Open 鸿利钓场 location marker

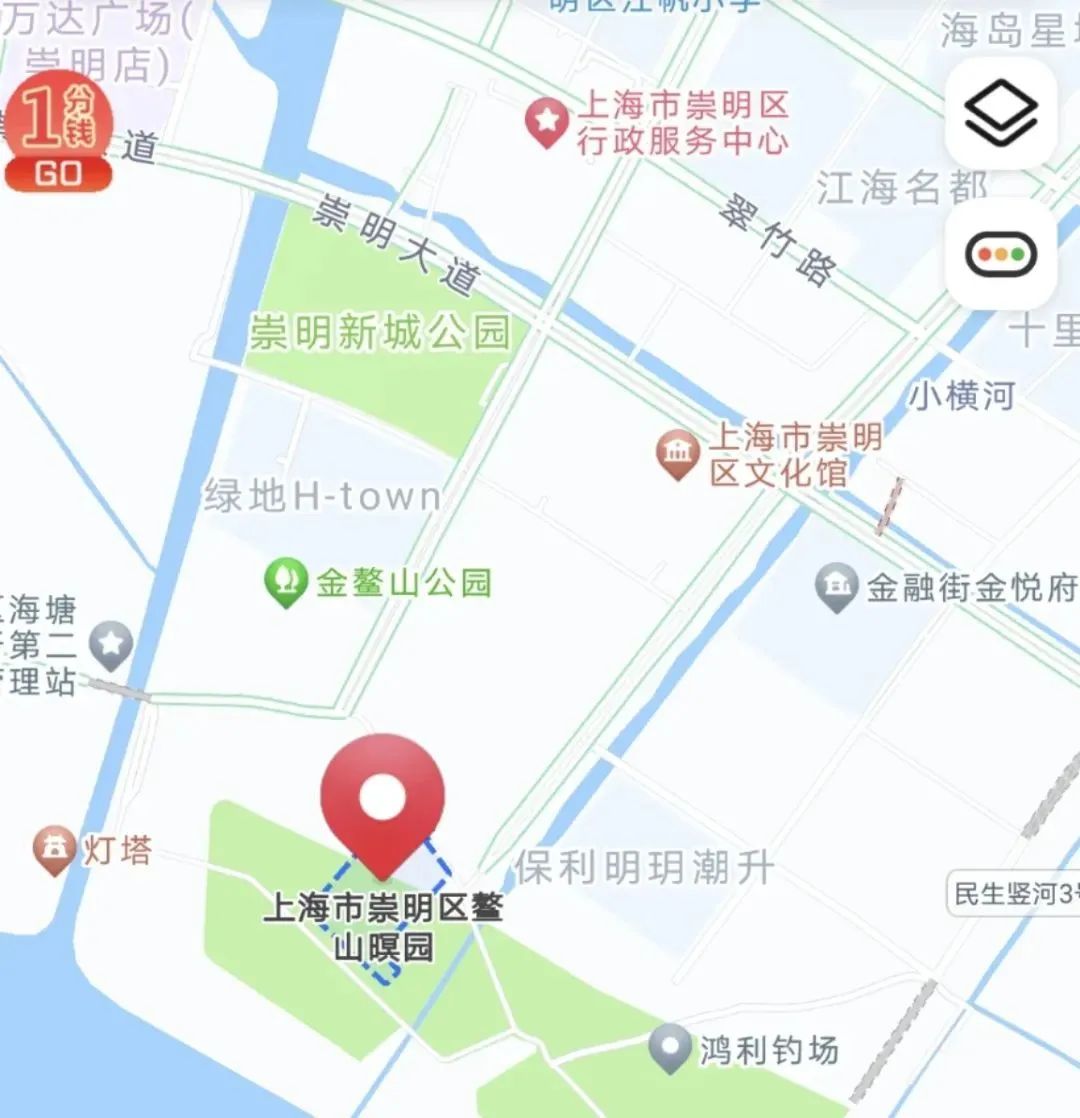pyautogui.click(x=670, y=1049)
